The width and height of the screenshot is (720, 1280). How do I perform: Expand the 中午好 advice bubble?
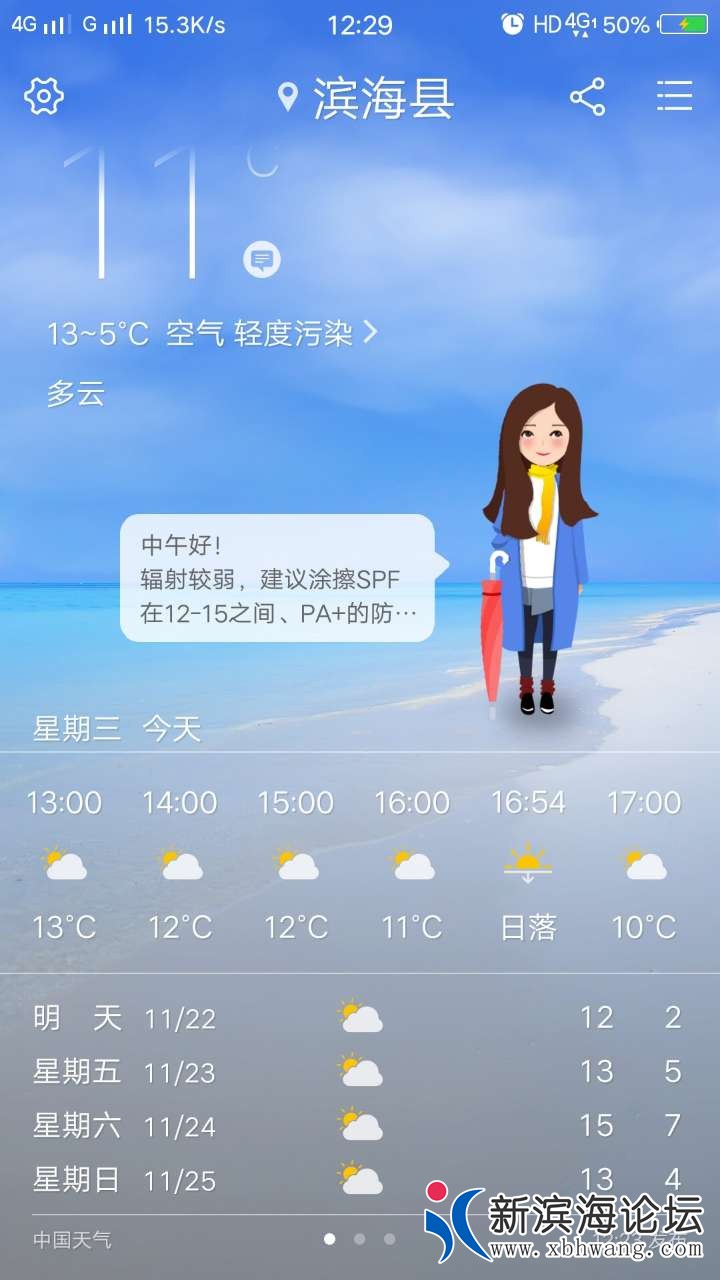[278, 578]
